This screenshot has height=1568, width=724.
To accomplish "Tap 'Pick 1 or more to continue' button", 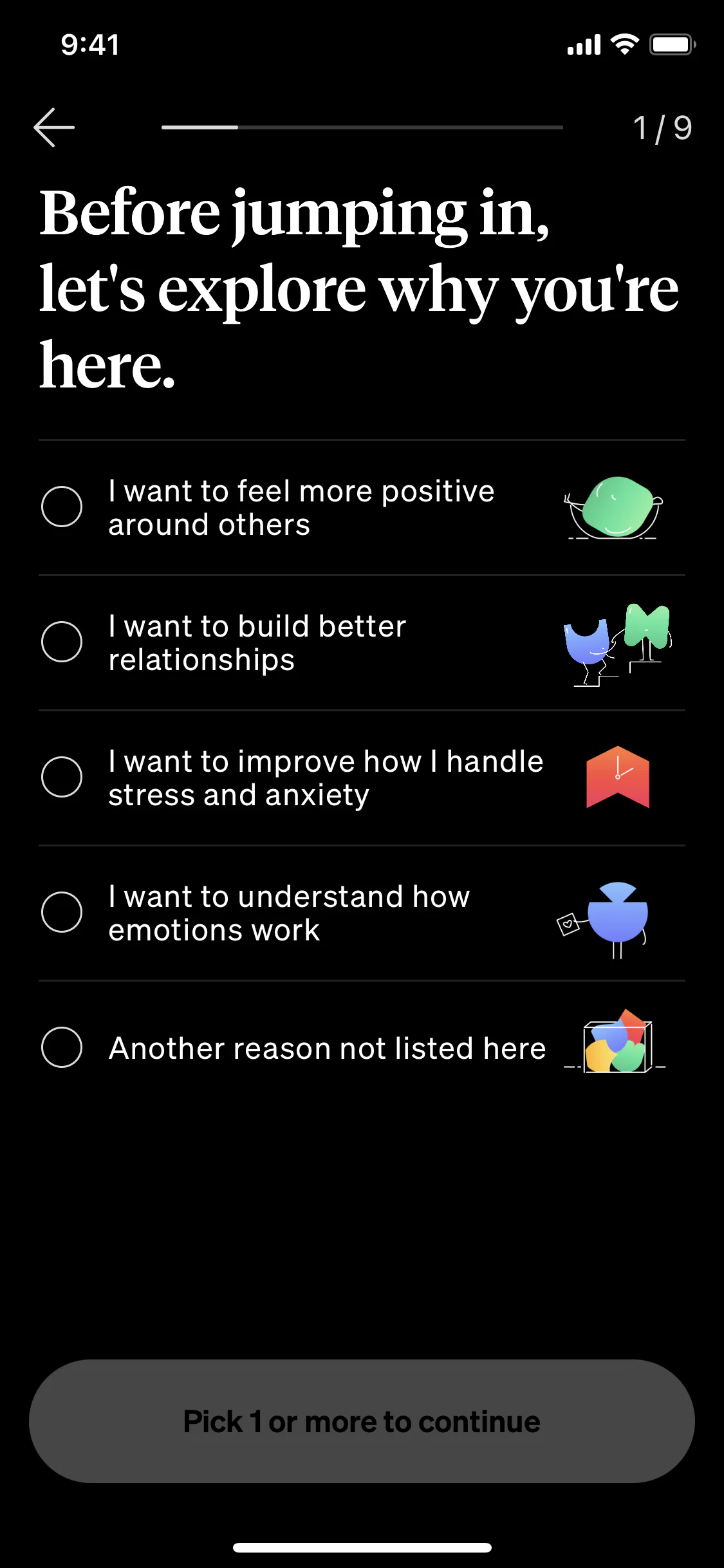I will tap(362, 1421).
